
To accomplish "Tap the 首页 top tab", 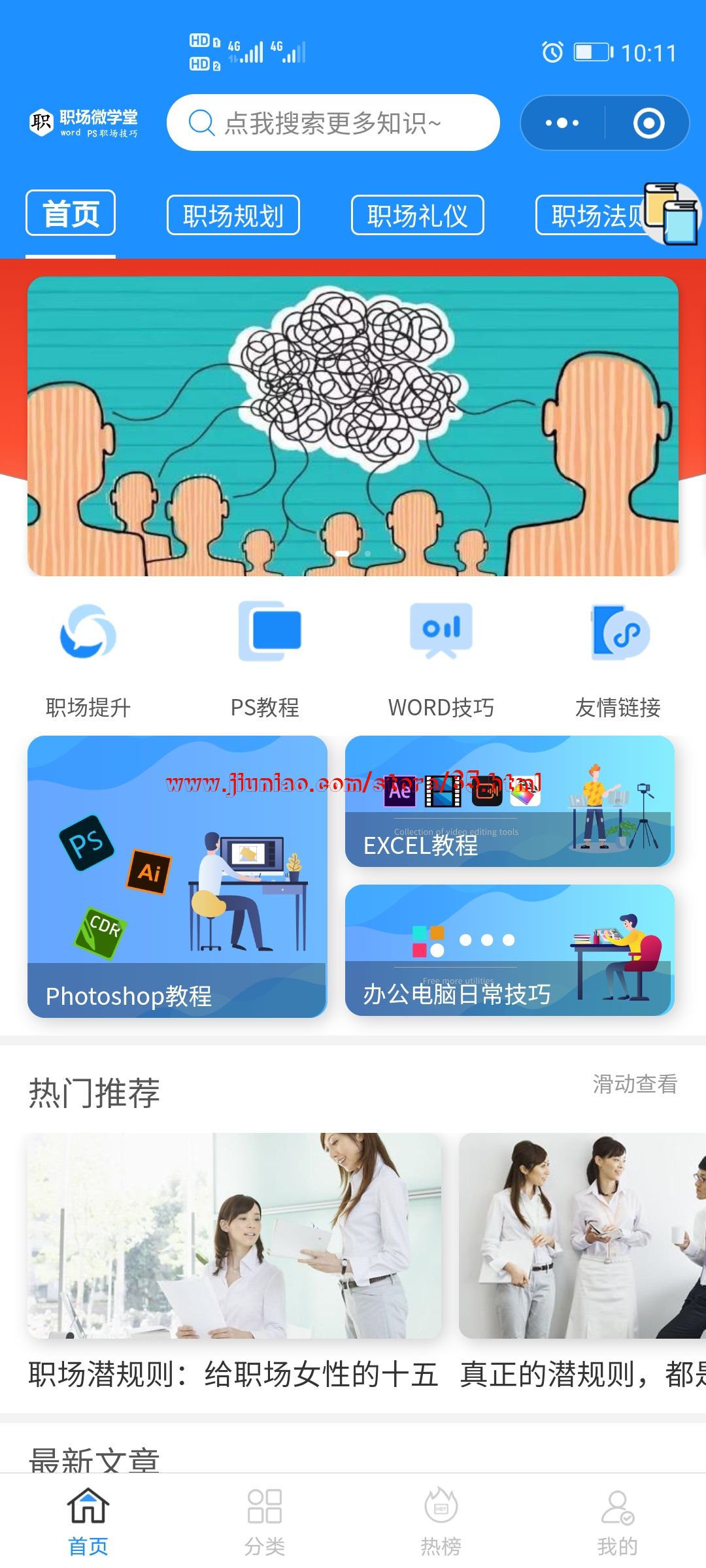I will coord(71,213).
